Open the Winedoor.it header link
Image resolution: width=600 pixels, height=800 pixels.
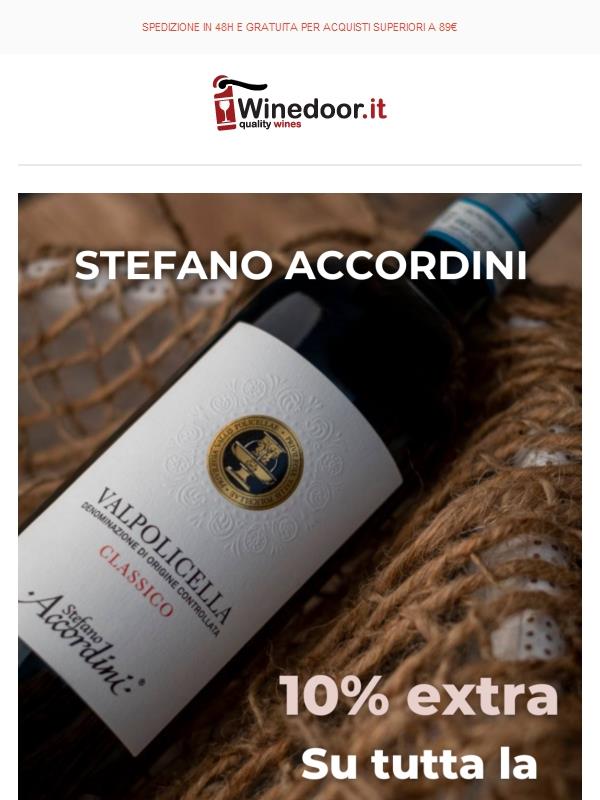(x=300, y=103)
